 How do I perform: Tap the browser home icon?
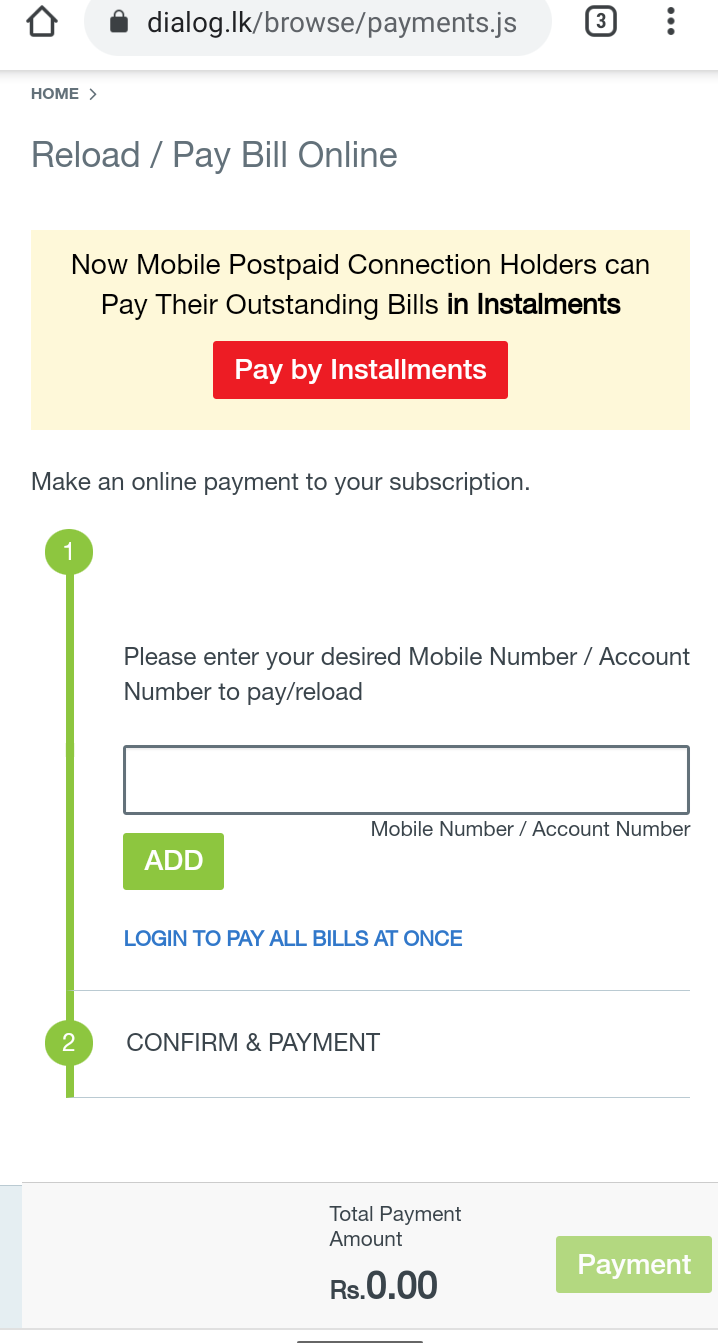41,22
